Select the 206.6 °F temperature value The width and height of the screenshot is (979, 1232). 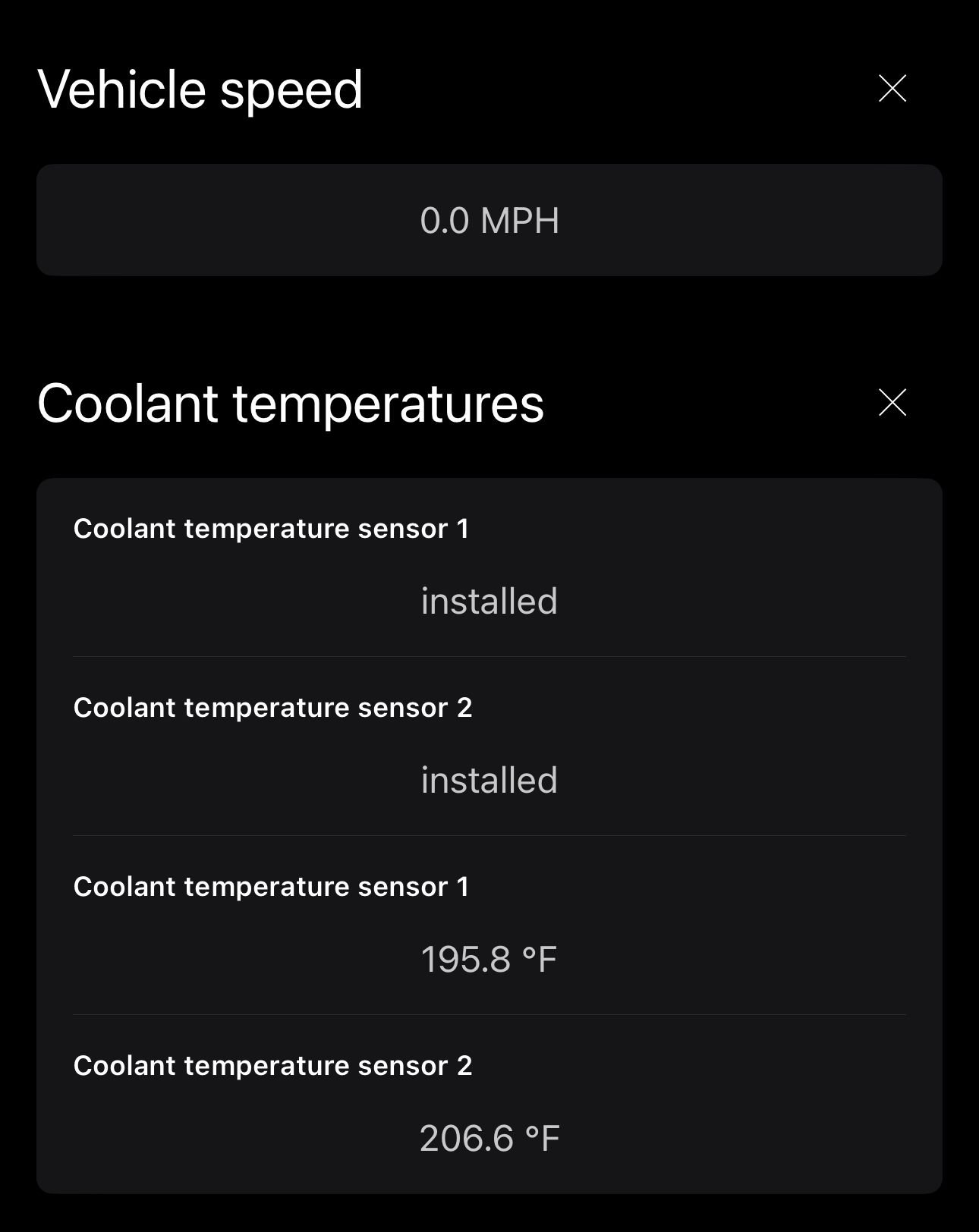[489, 1136]
